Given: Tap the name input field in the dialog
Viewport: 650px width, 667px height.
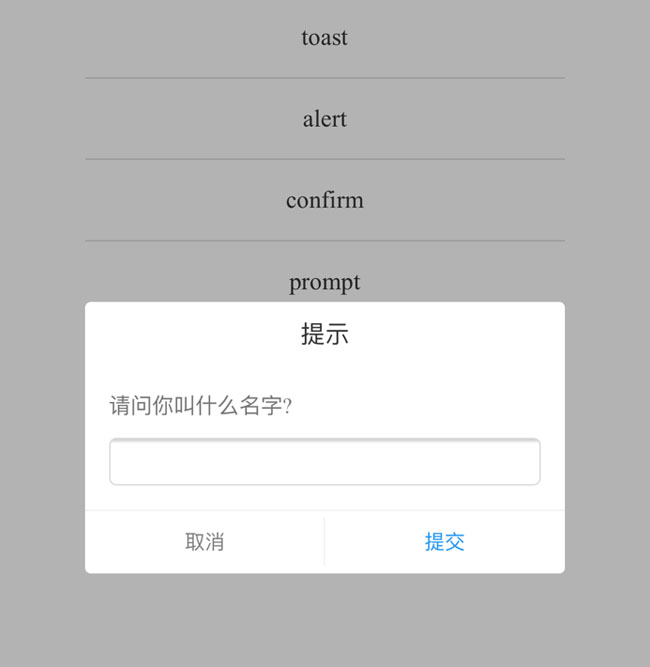Looking at the screenshot, I should (x=324, y=462).
